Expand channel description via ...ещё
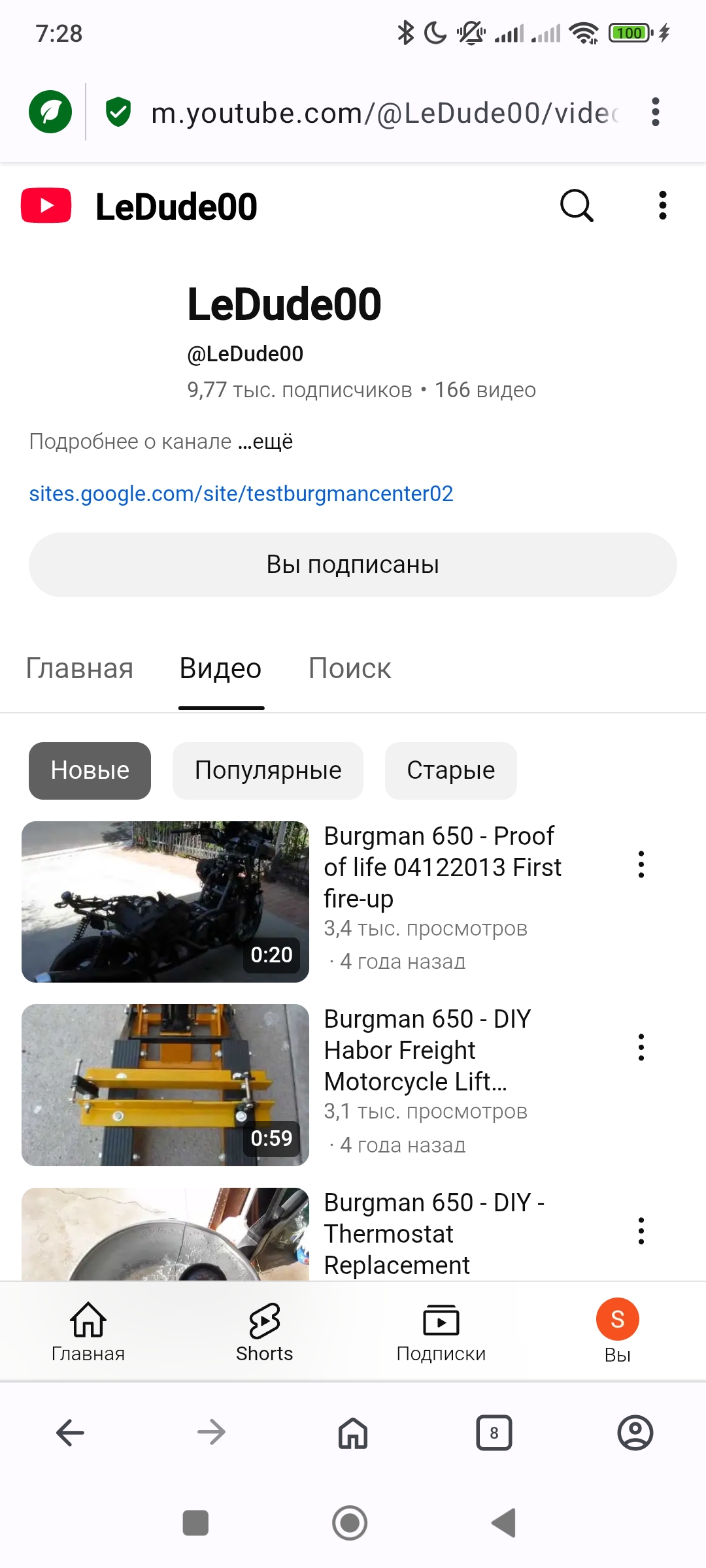Image resolution: width=706 pixels, height=1568 pixels. [x=265, y=442]
